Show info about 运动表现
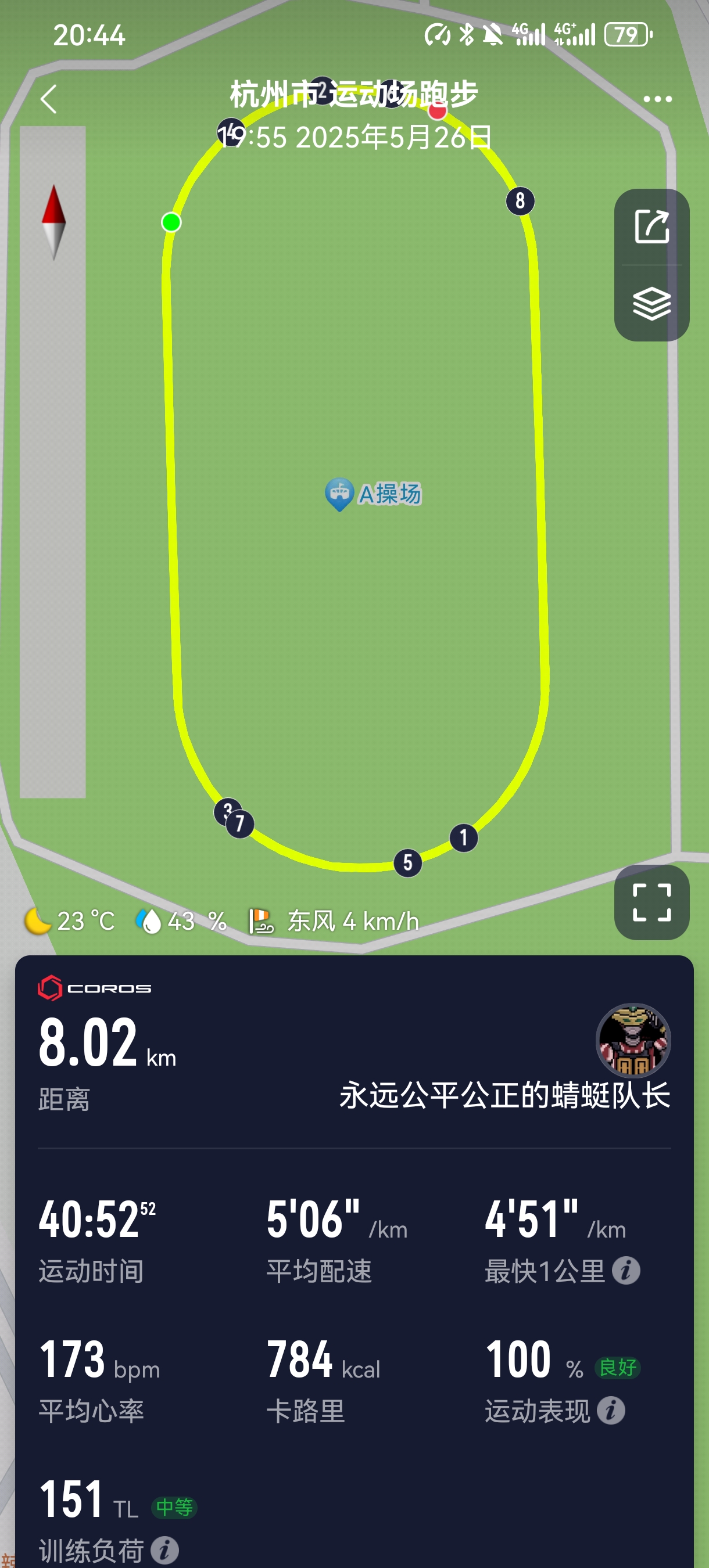This screenshot has width=709, height=1568. 611,1409
